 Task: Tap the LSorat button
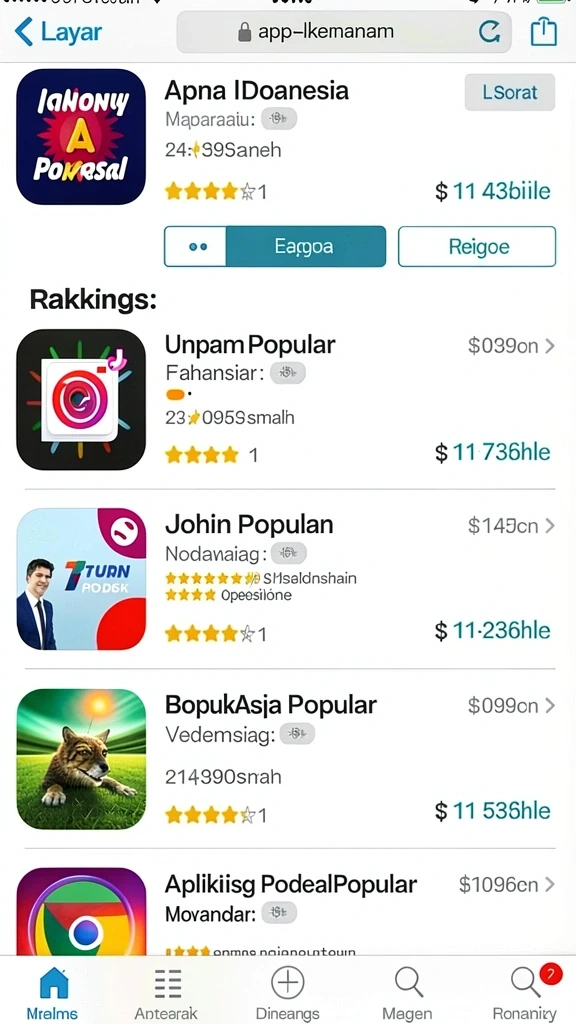[x=509, y=92]
